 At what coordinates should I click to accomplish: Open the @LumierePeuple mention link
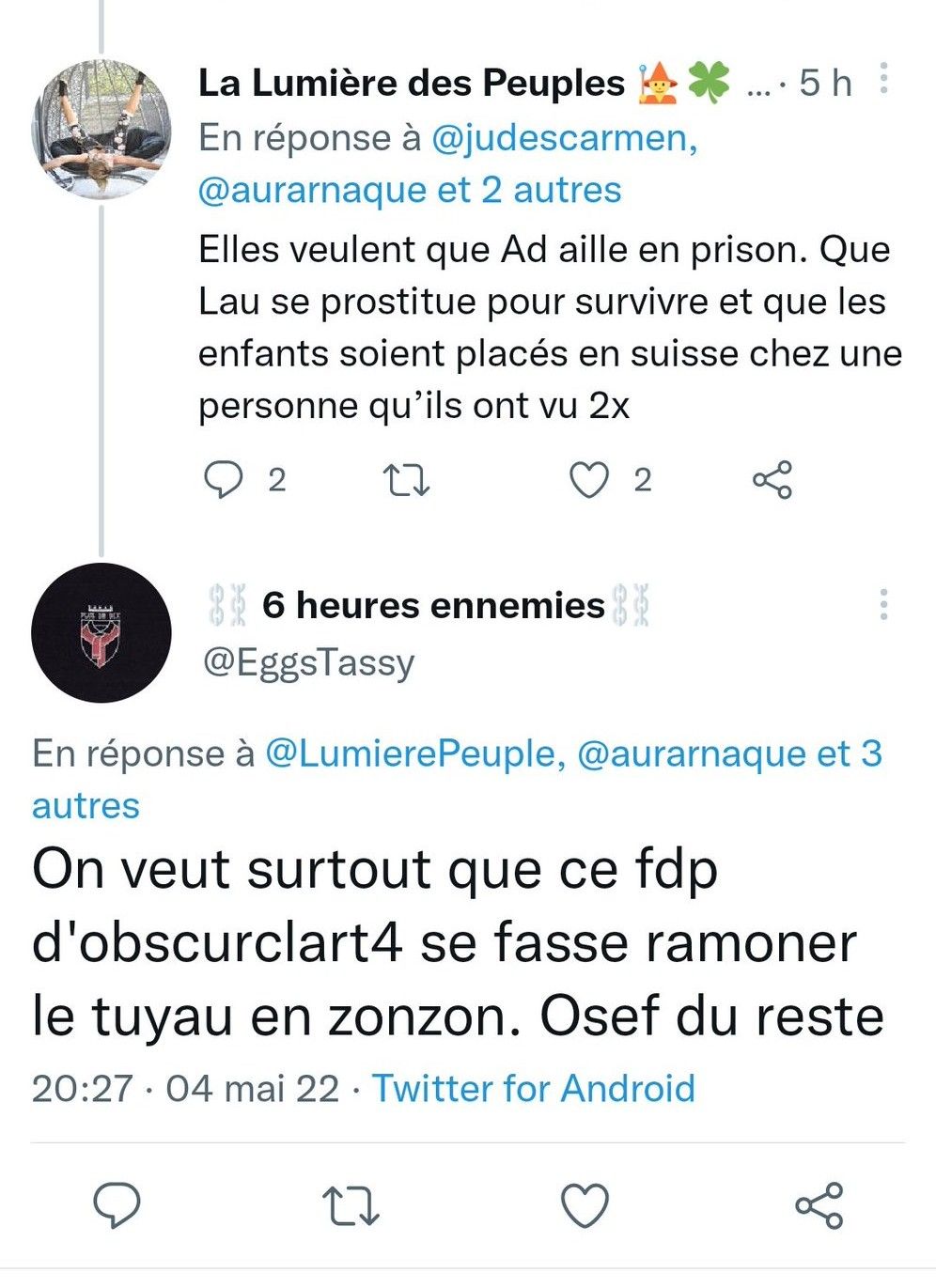(410, 753)
